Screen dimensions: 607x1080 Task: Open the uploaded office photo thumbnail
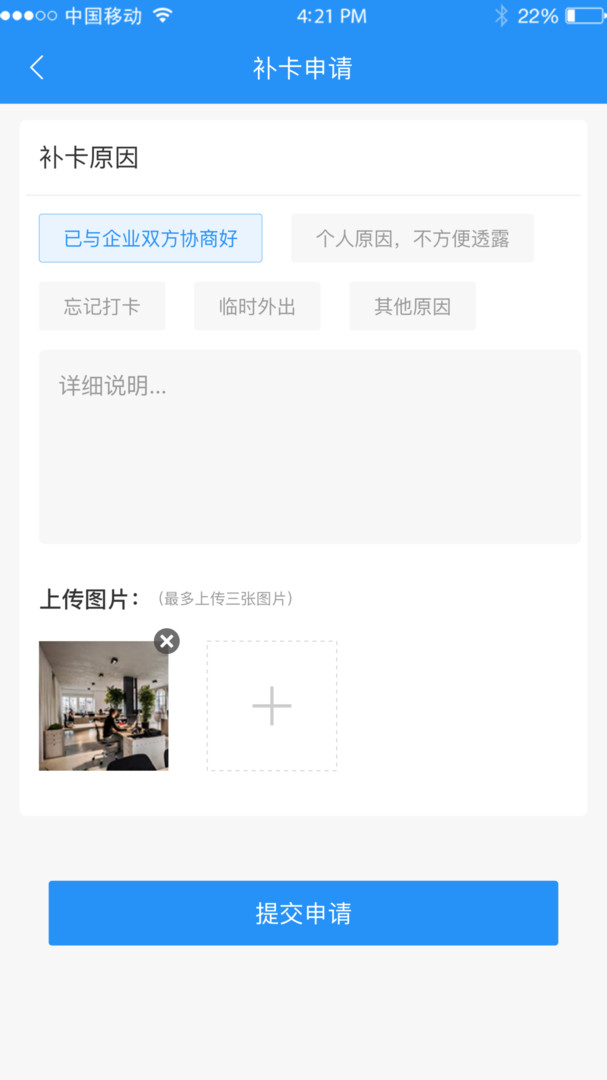[x=103, y=707]
